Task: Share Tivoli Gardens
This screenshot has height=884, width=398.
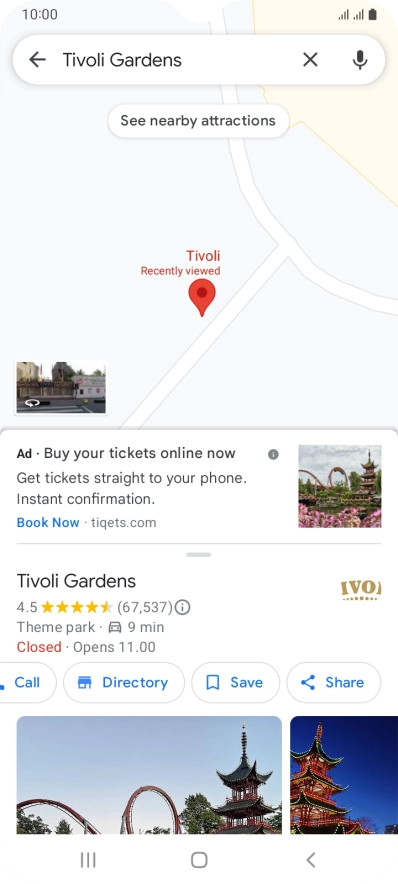Action: [x=334, y=683]
